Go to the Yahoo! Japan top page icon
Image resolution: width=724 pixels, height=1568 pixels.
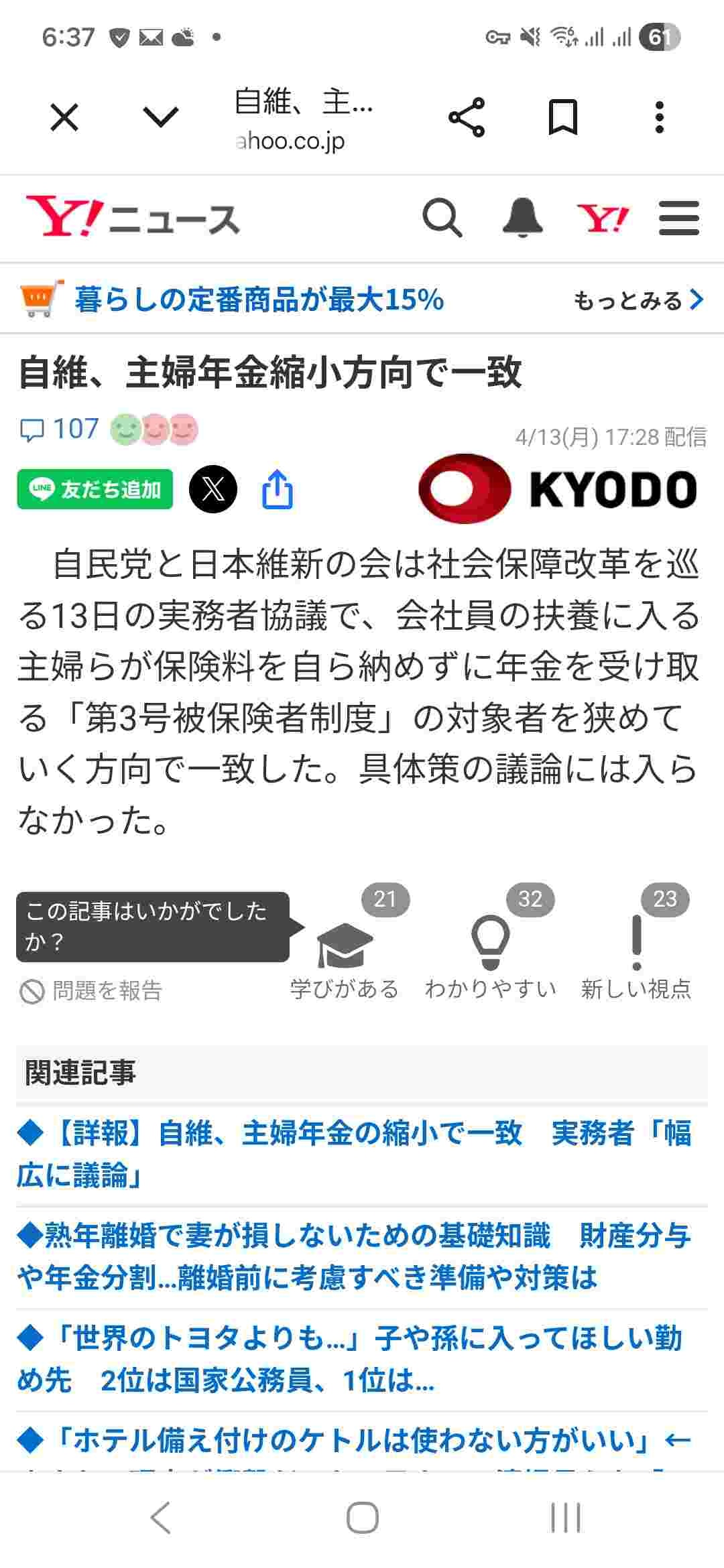click(603, 218)
